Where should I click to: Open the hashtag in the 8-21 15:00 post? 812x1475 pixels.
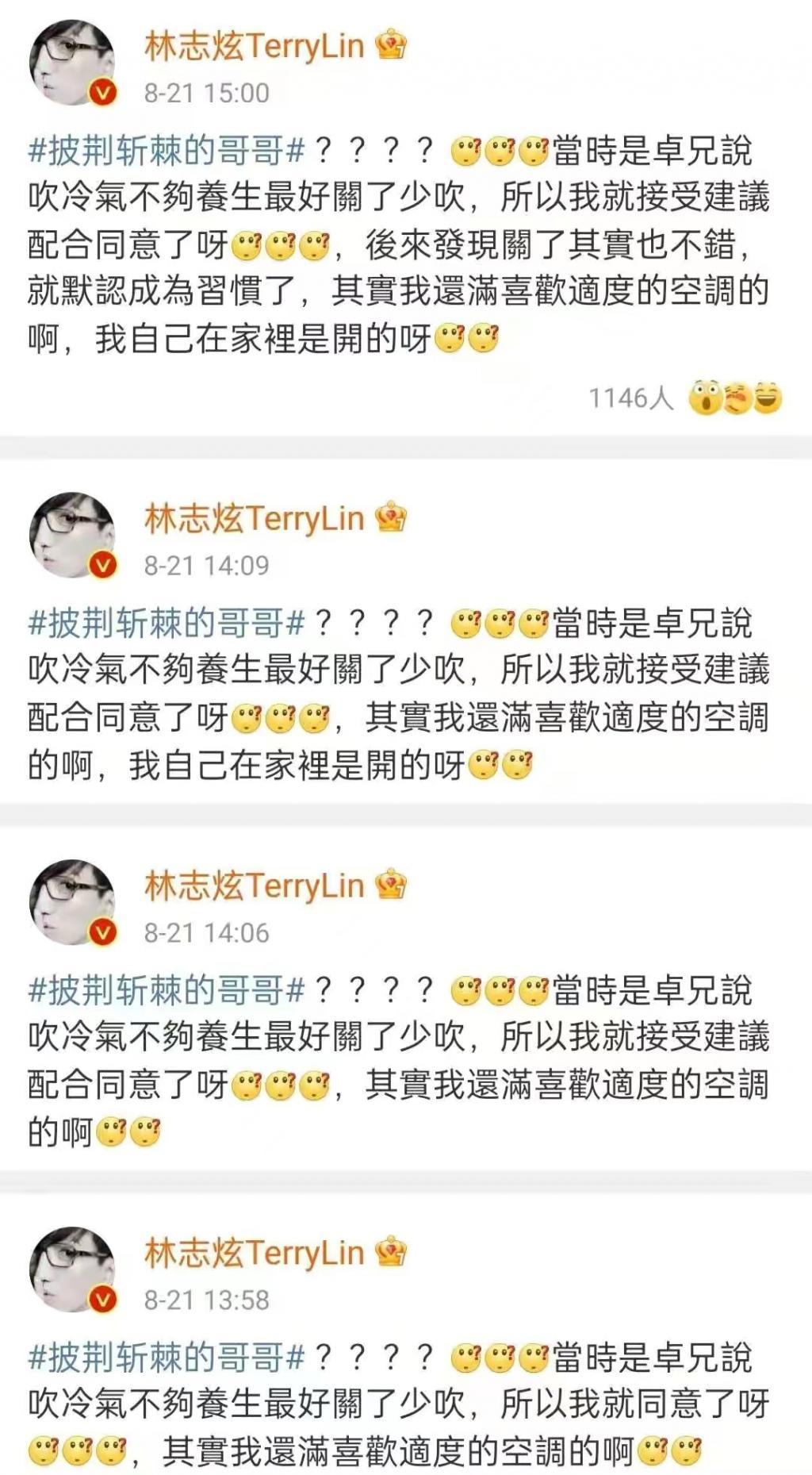167,151
